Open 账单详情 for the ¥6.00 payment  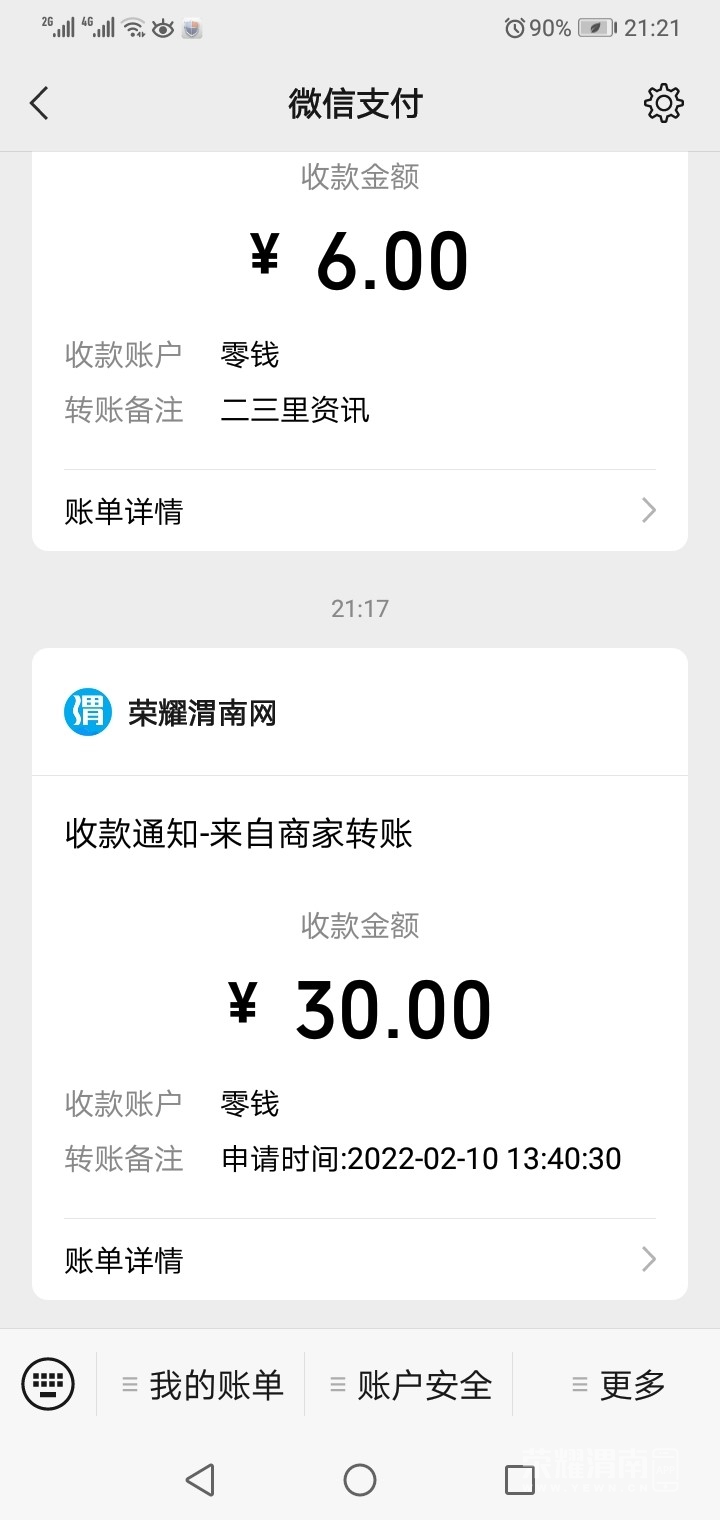pos(360,511)
